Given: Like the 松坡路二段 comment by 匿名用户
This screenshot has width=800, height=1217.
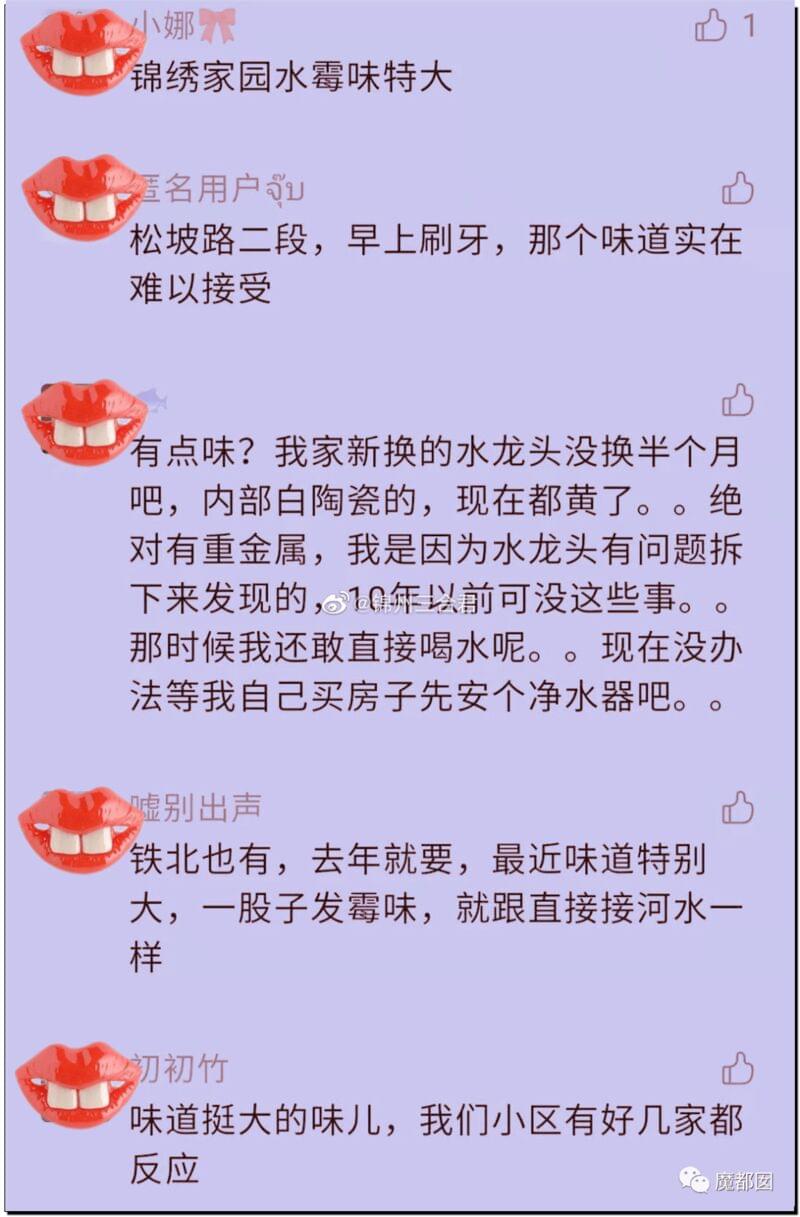Looking at the screenshot, I should (x=738, y=187).
